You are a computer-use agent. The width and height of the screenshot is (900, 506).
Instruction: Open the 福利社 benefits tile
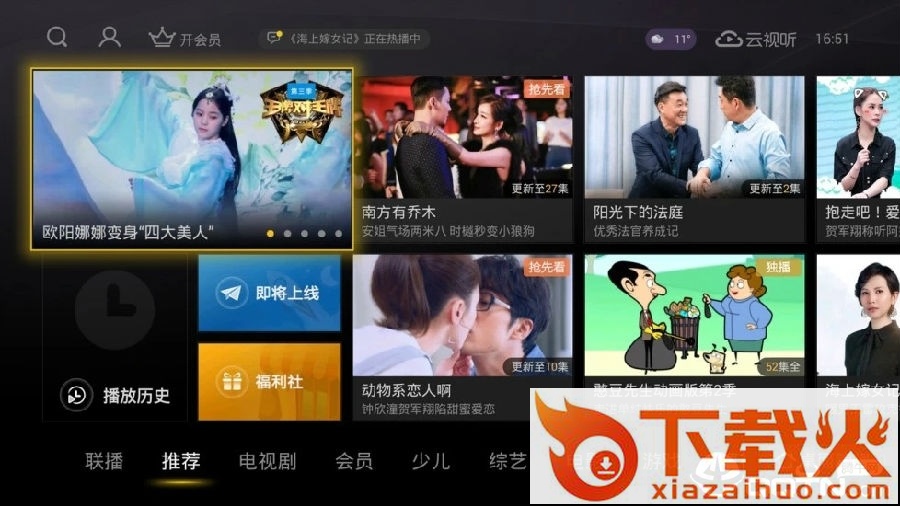pyautogui.click(x=269, y=382)
